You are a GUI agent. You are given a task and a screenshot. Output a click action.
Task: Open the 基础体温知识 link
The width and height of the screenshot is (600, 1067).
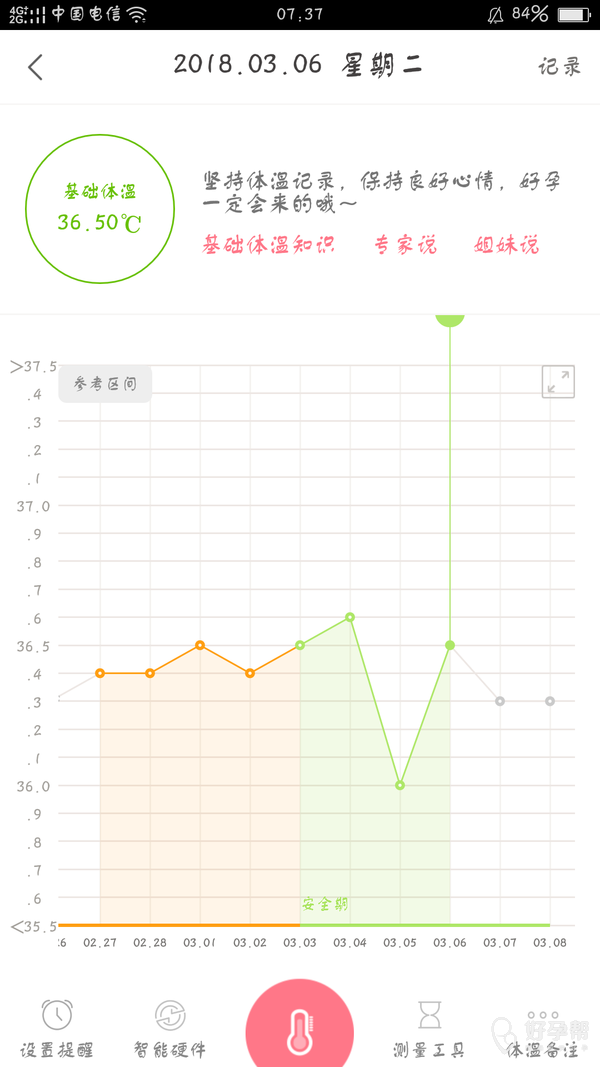(x=268, y=245)
